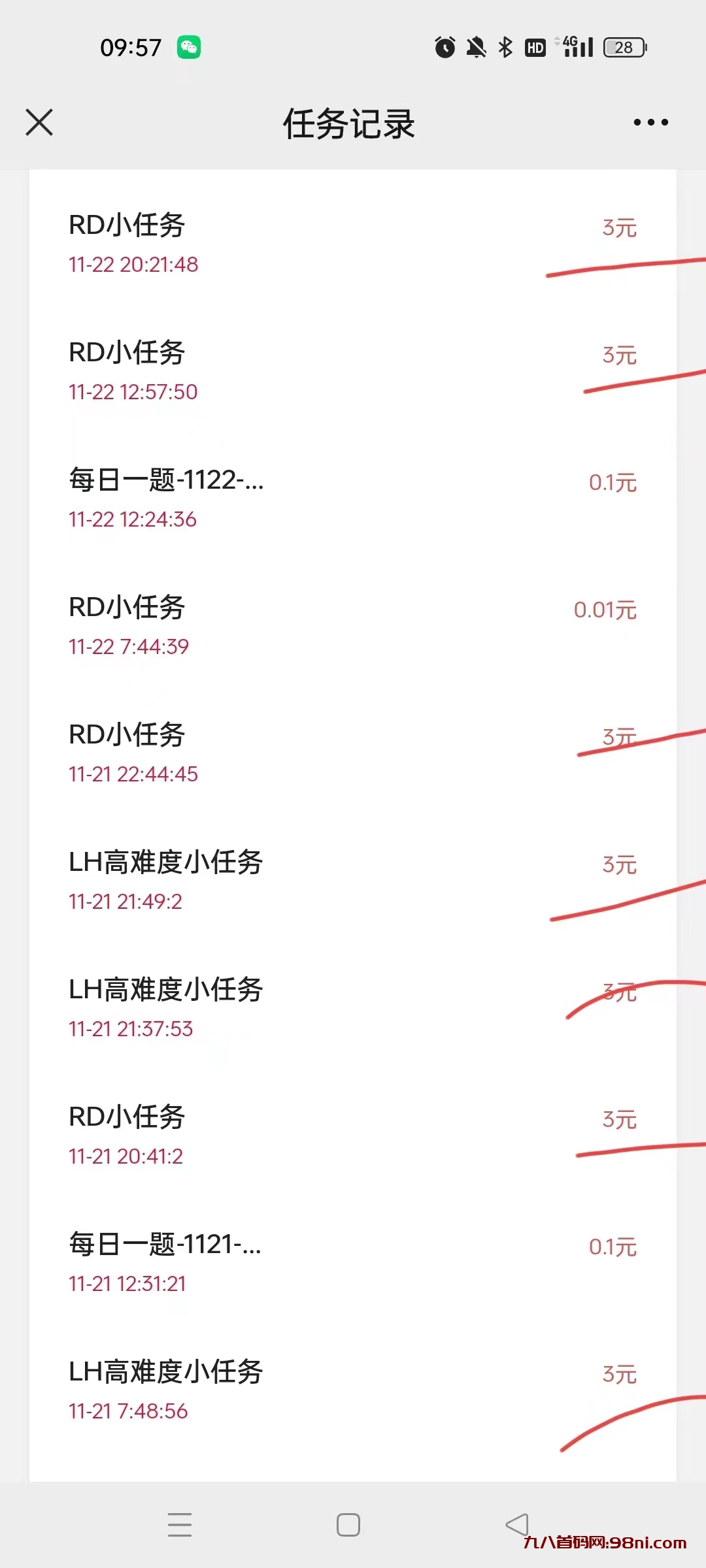Tap the 0.01元 amount on RD小任务
Viewport: 706px width, 1568px height.
click(605, 610)
